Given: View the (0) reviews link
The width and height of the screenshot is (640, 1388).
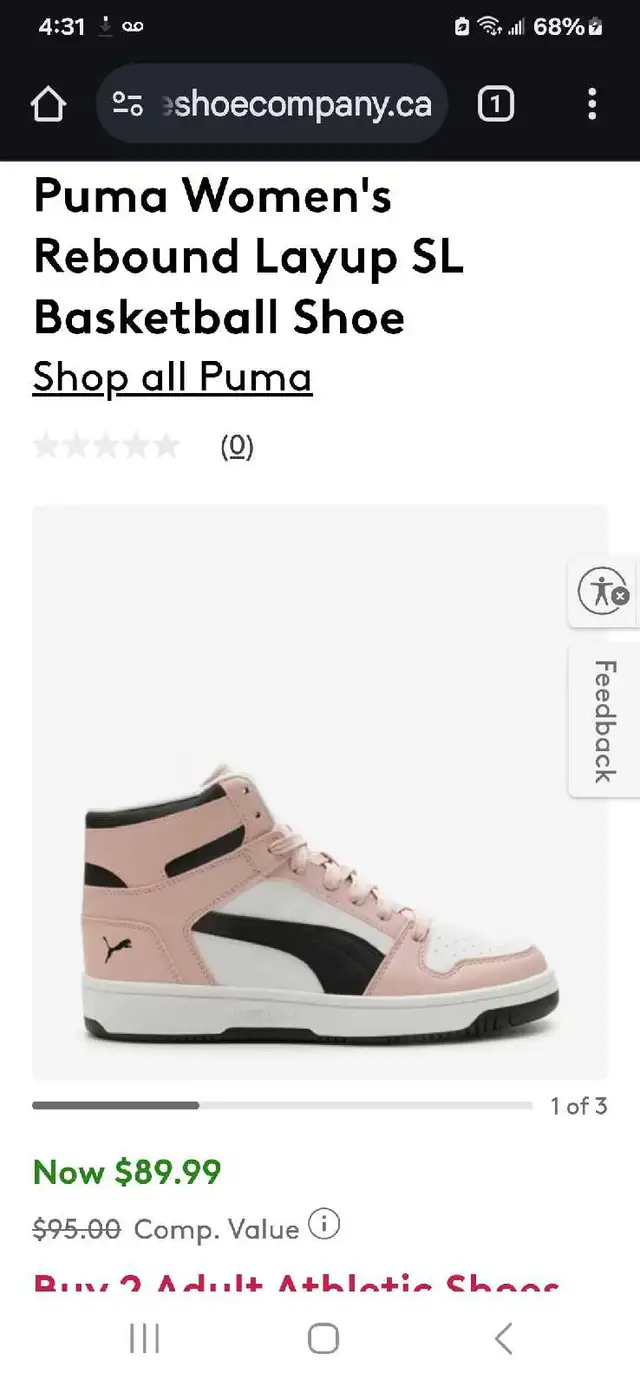Looking at the screenshot, I should click(237, 445).
